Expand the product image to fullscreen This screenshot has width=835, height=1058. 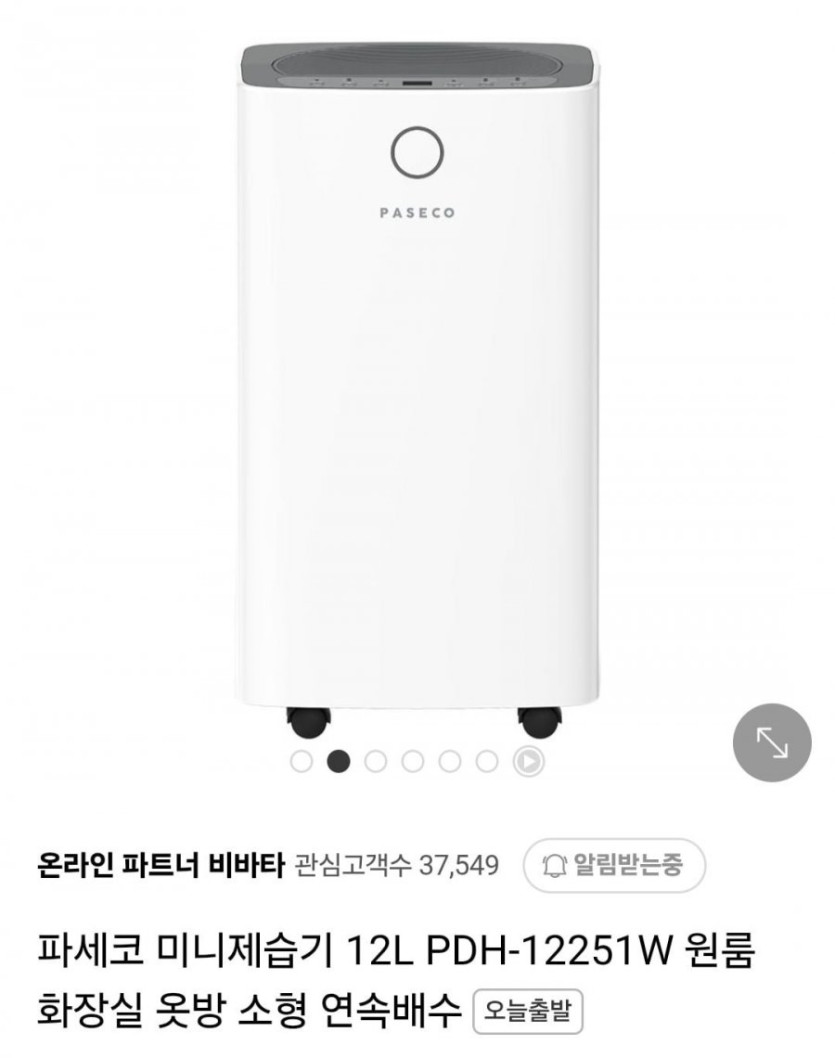[771, 742]
